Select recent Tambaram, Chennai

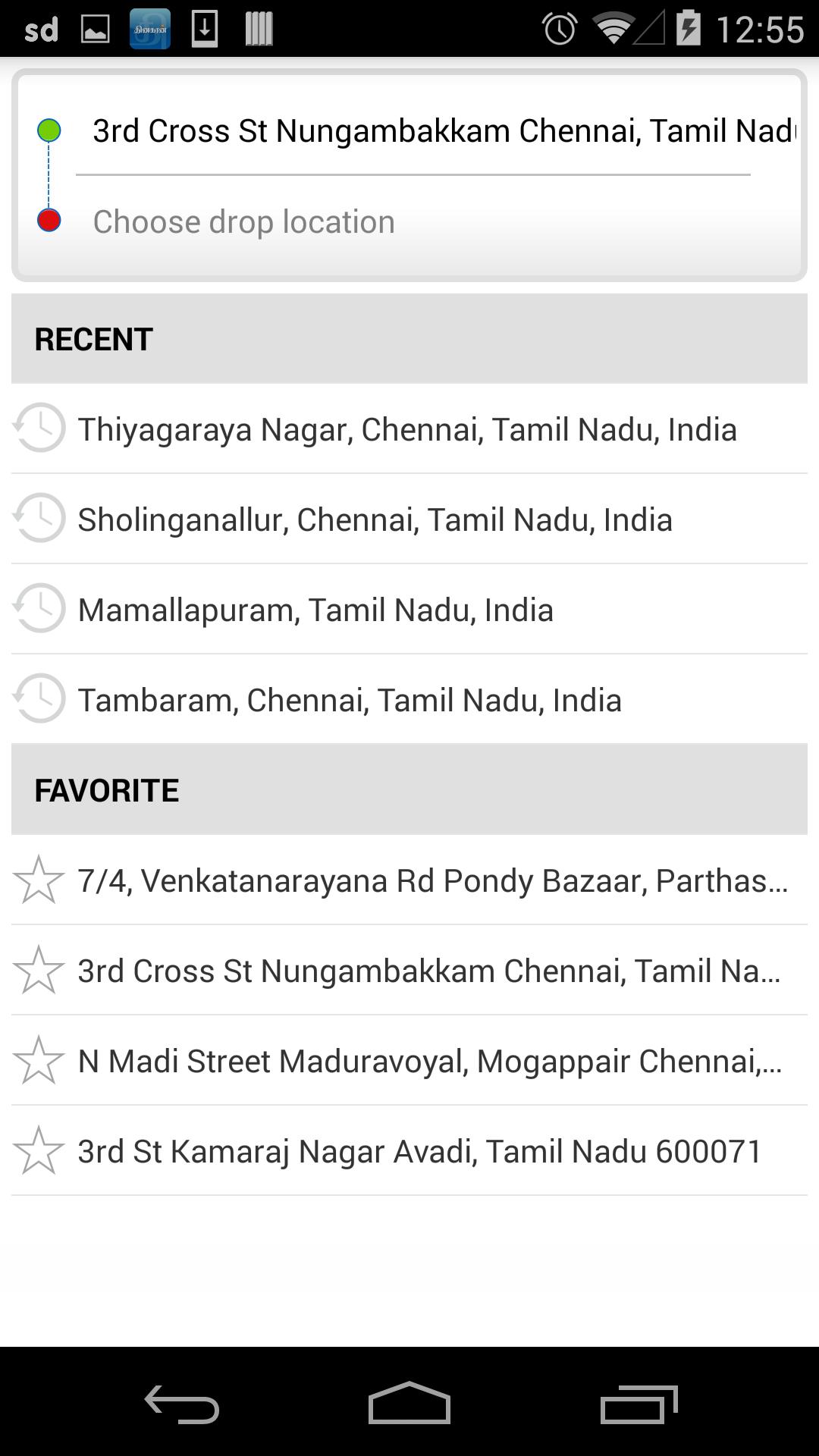408,700
